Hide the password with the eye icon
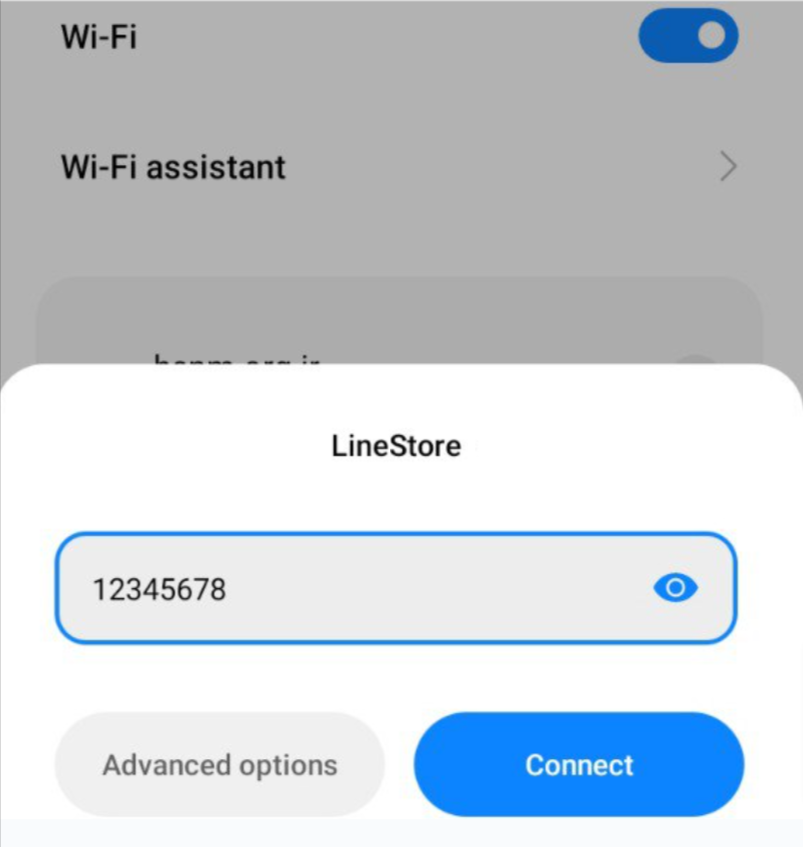Screen dimensions: 803x847 [x=675, y=588]
